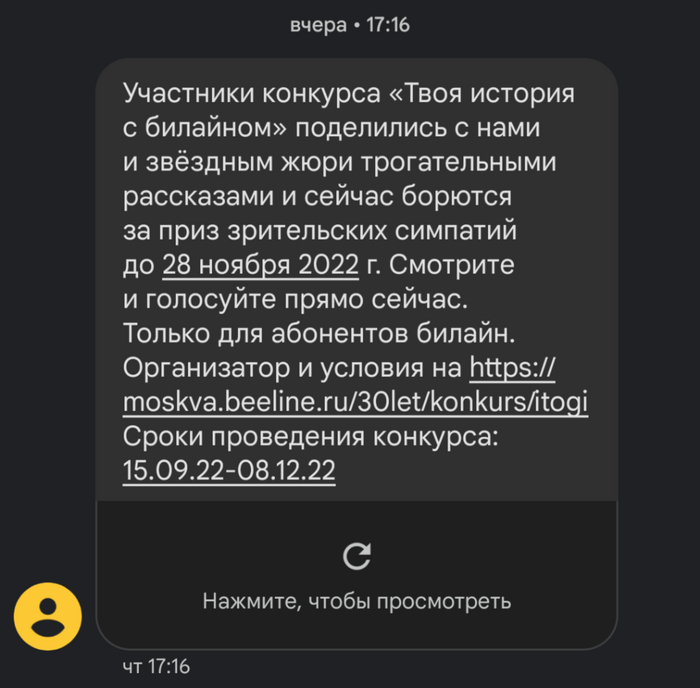Open the moskva.beeline.ru contest link

[x=355, y=402]
